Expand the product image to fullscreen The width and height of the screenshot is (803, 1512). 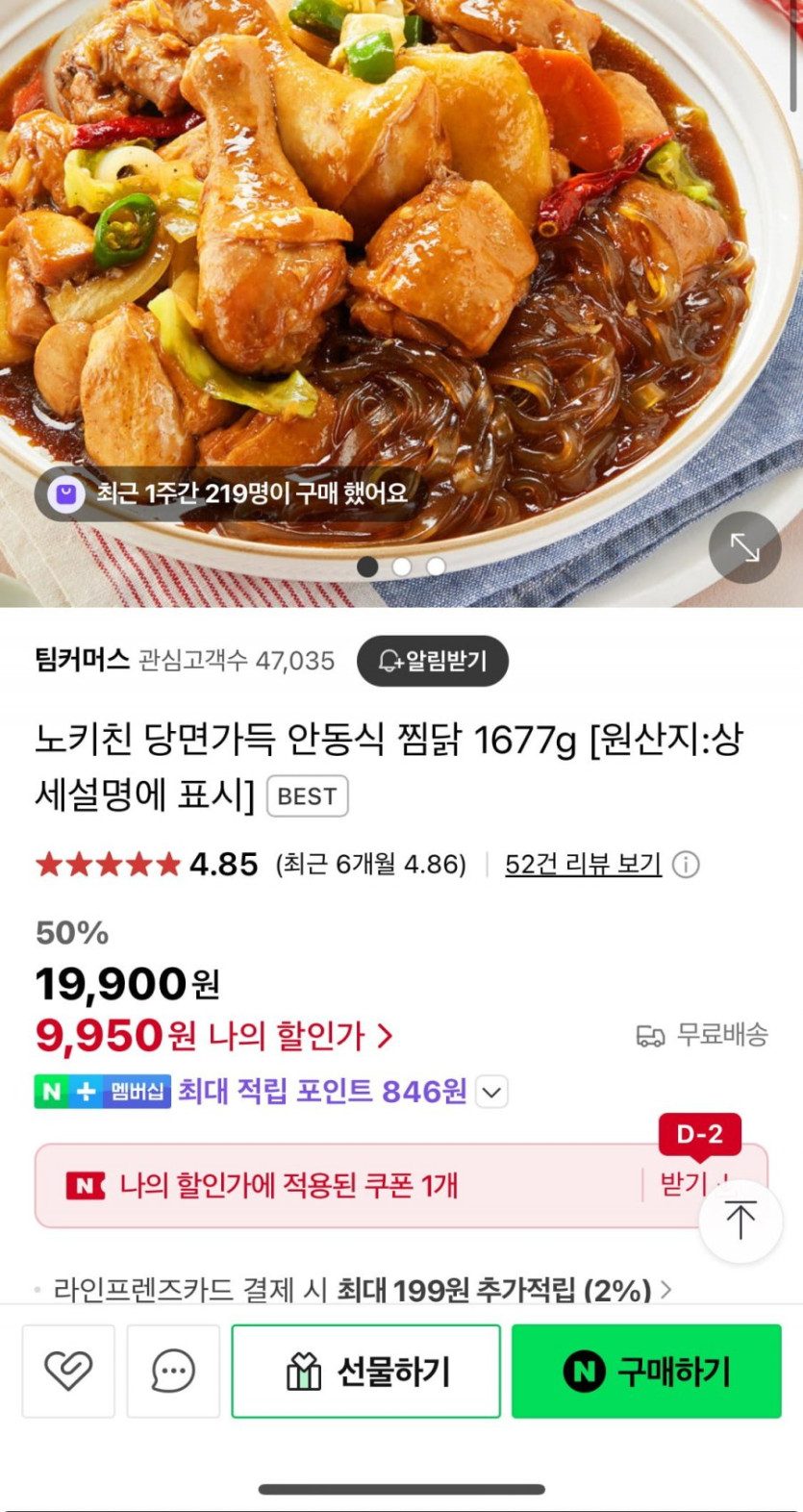[x=744, y=547]
